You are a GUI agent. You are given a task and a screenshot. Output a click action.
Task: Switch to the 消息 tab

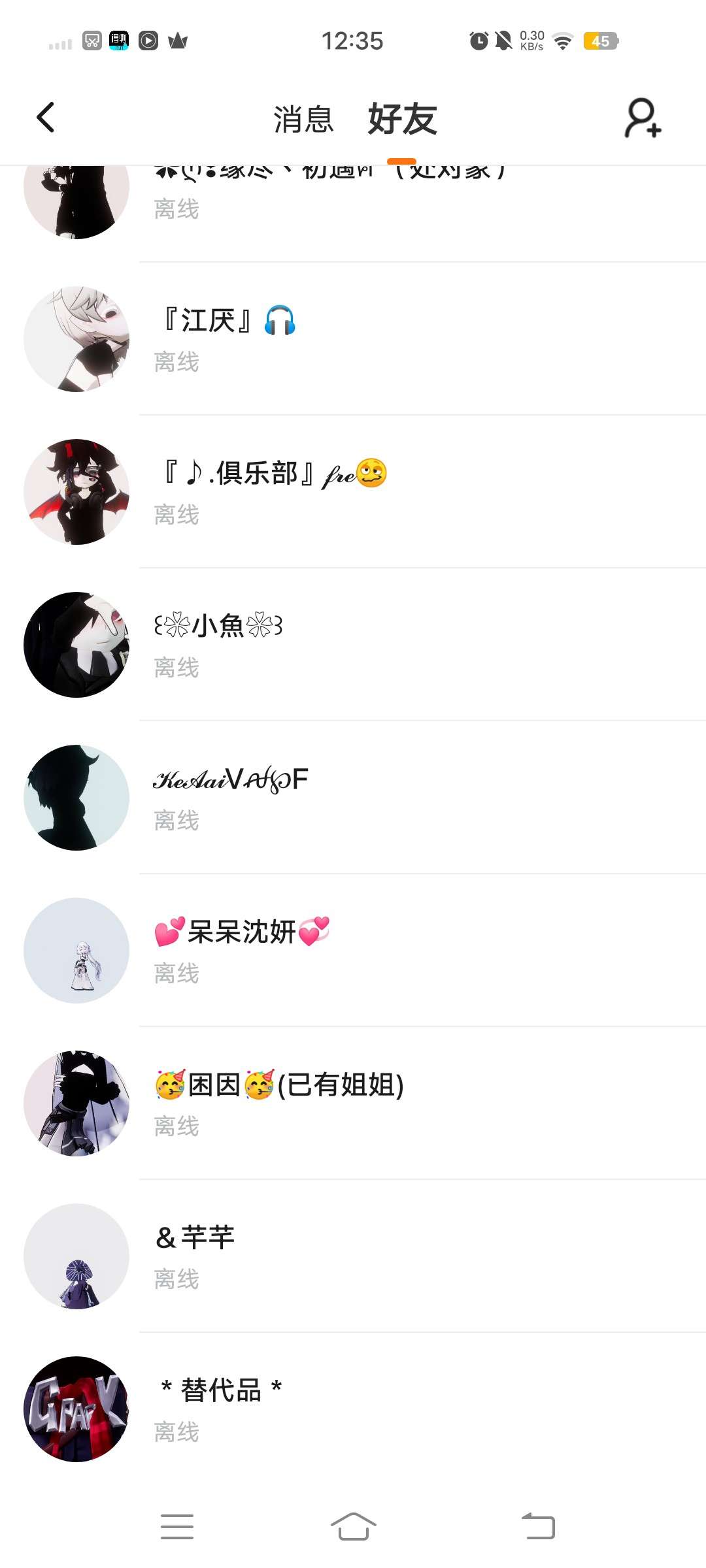(303, 120)
